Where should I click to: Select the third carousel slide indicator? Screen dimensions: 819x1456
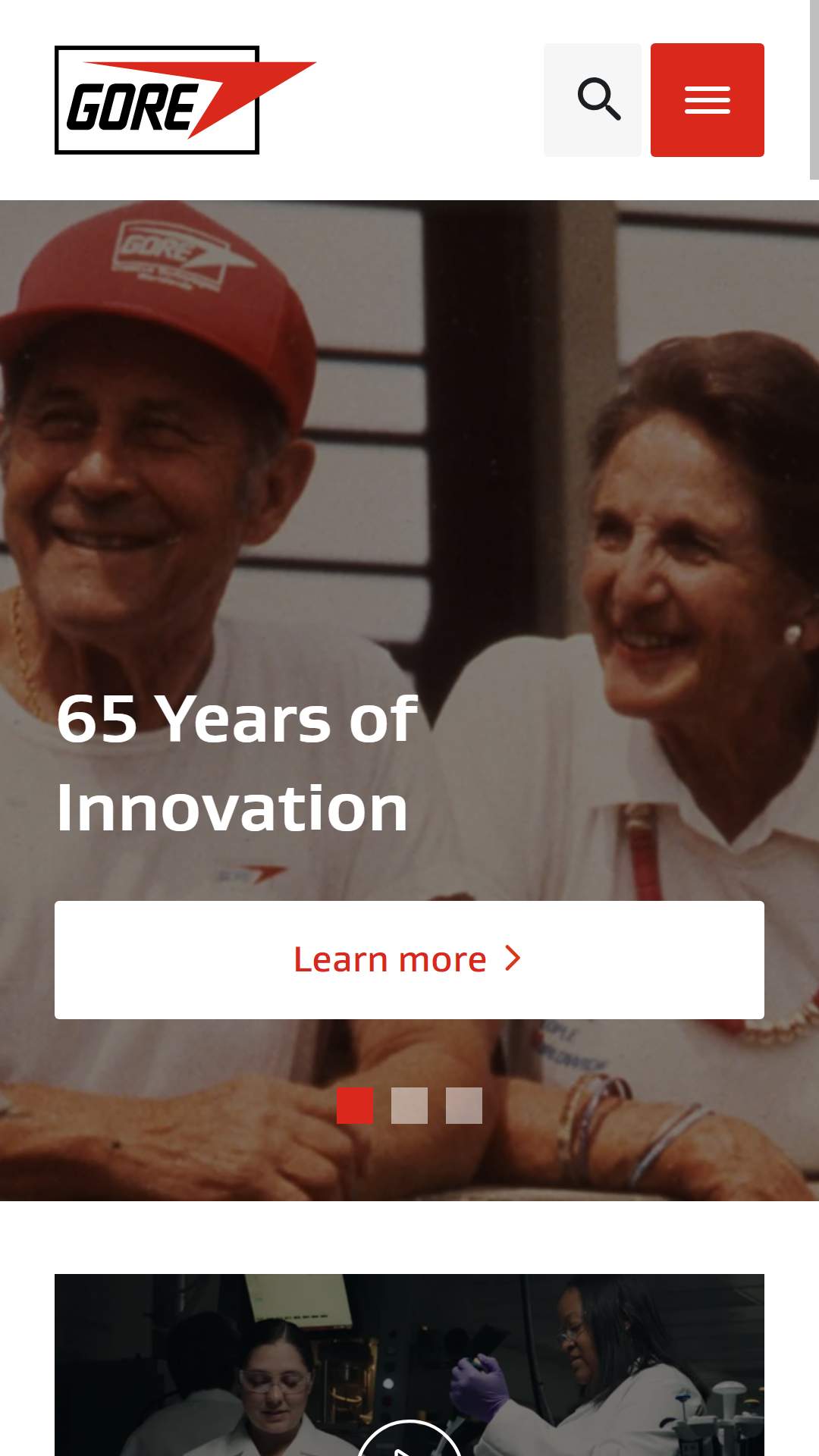point(464,1106)
